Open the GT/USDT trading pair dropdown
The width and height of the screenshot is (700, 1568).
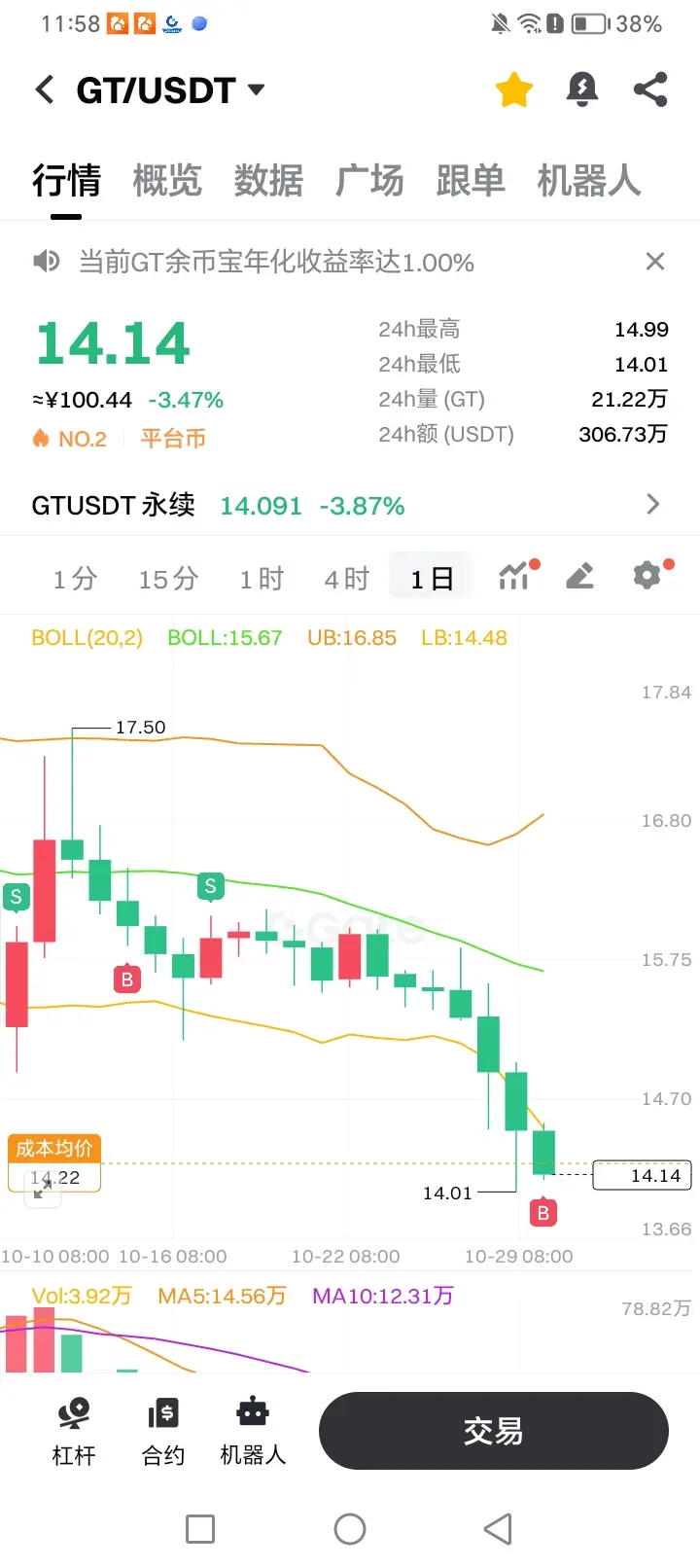pyautogui.click(x=170, y=90)
